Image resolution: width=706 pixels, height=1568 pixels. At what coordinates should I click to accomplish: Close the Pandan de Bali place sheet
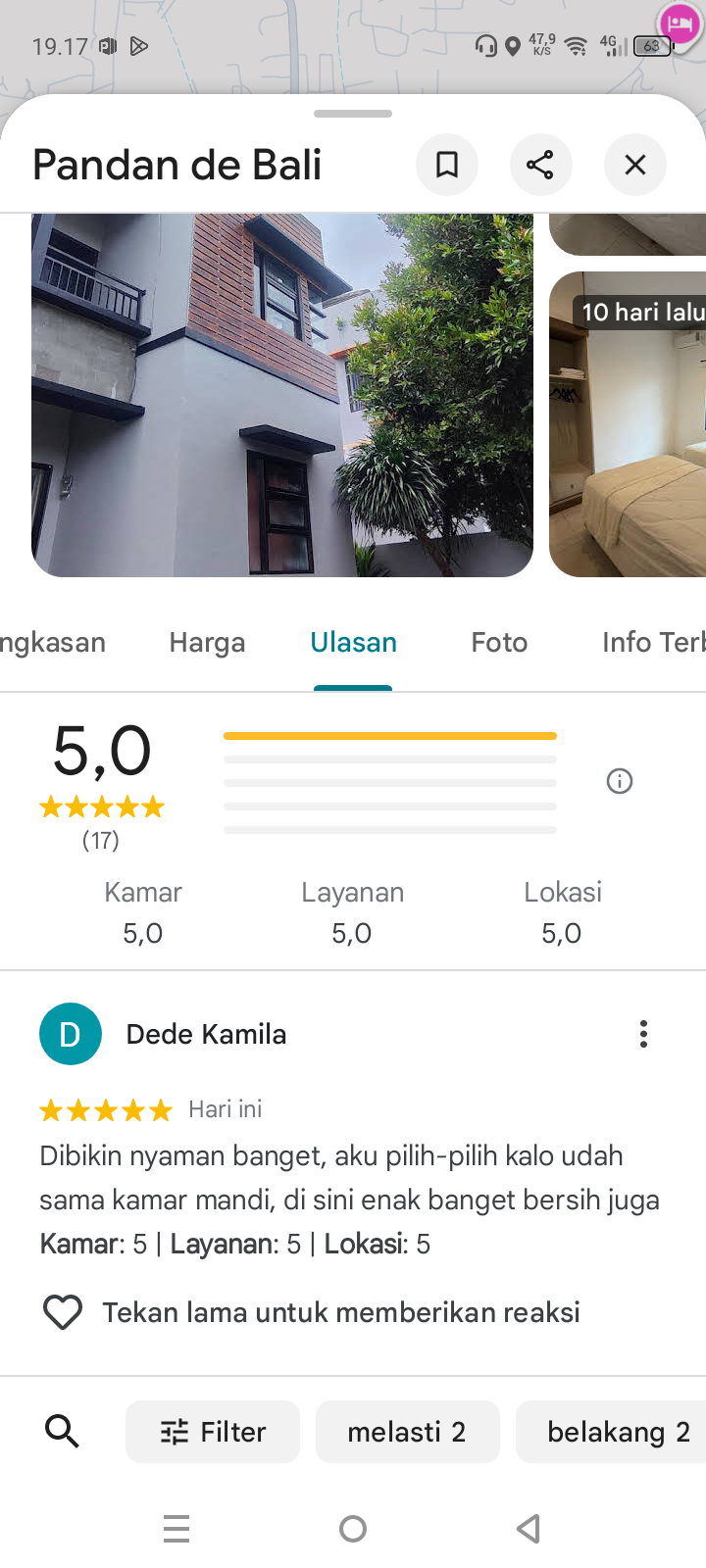pyautogui.click(x=634, y=165)
